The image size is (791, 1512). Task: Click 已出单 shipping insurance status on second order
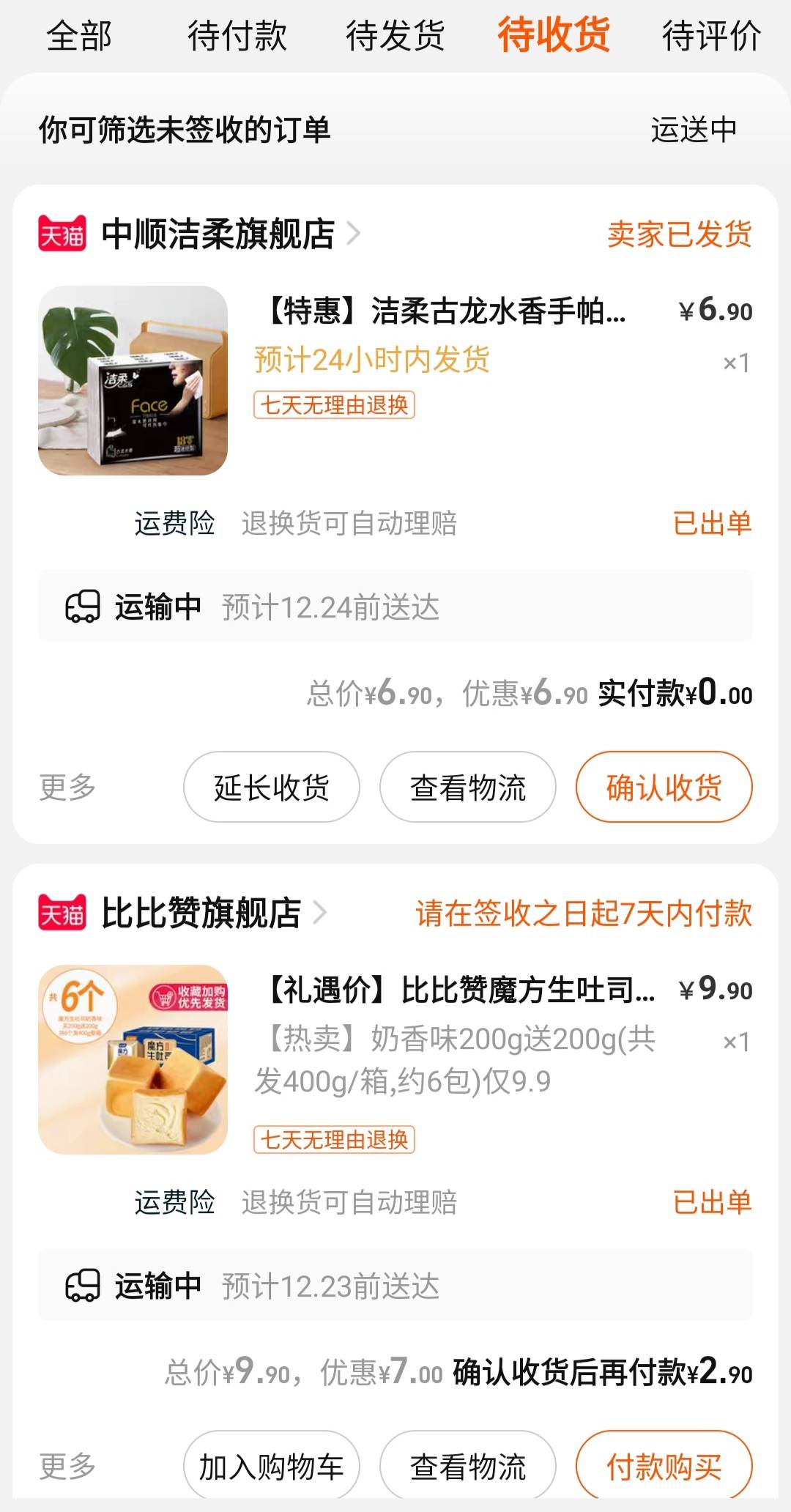(x=713, y=1201)
